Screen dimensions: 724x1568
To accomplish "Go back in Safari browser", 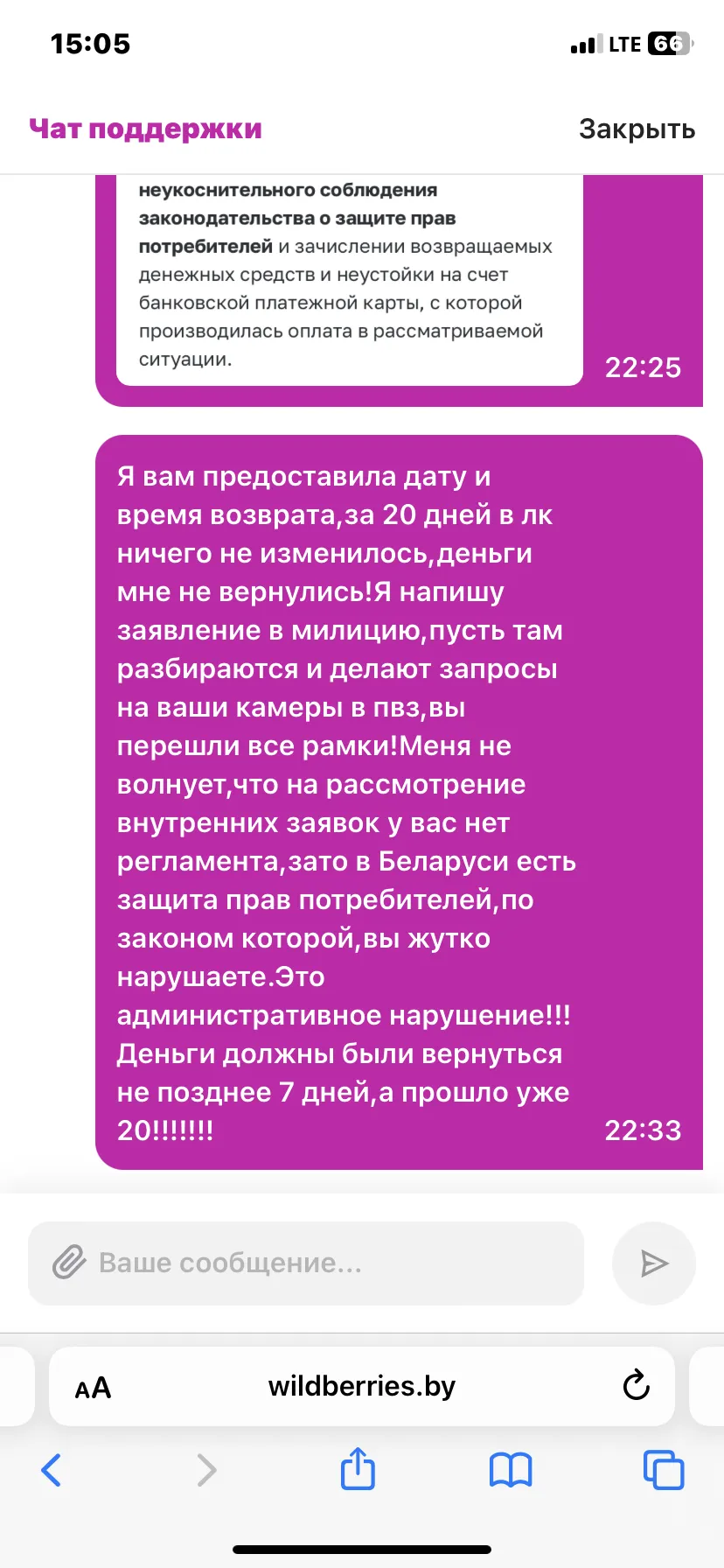I will 52,1470.
